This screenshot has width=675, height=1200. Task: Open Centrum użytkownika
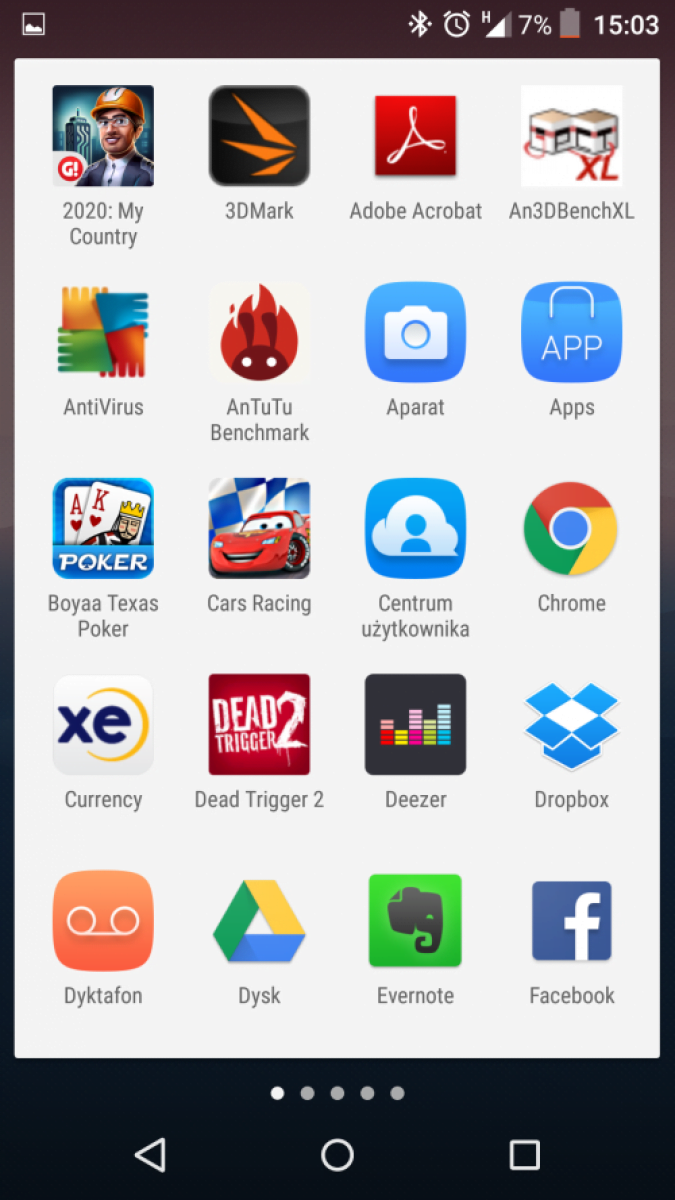[415, 528]
